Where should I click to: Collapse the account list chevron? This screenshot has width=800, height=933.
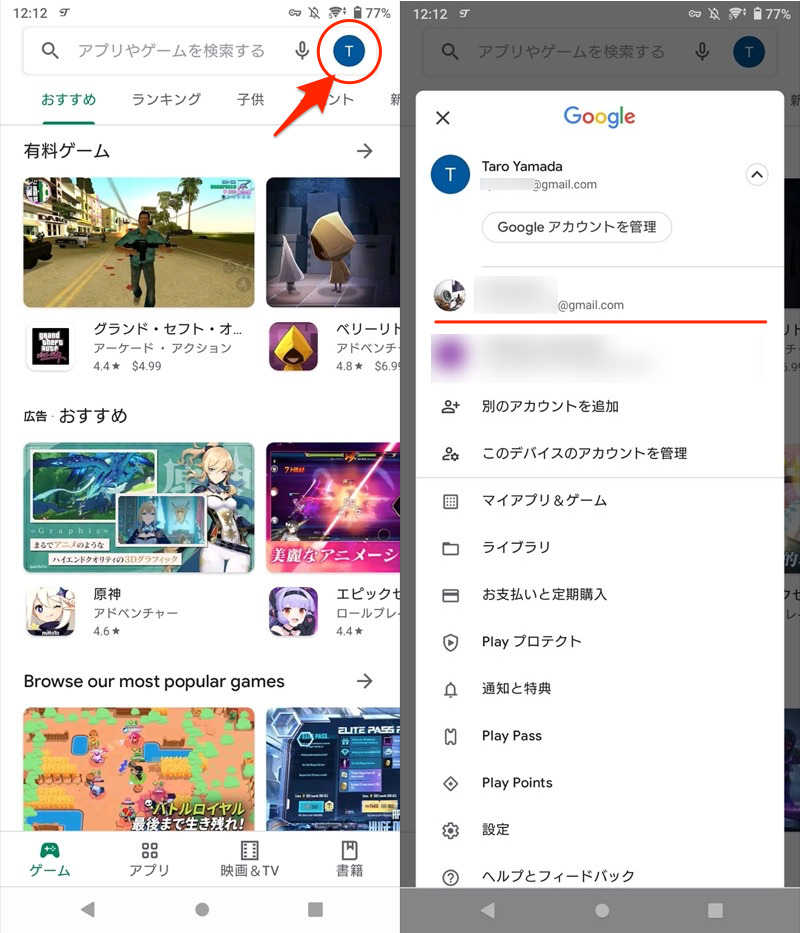757,175
